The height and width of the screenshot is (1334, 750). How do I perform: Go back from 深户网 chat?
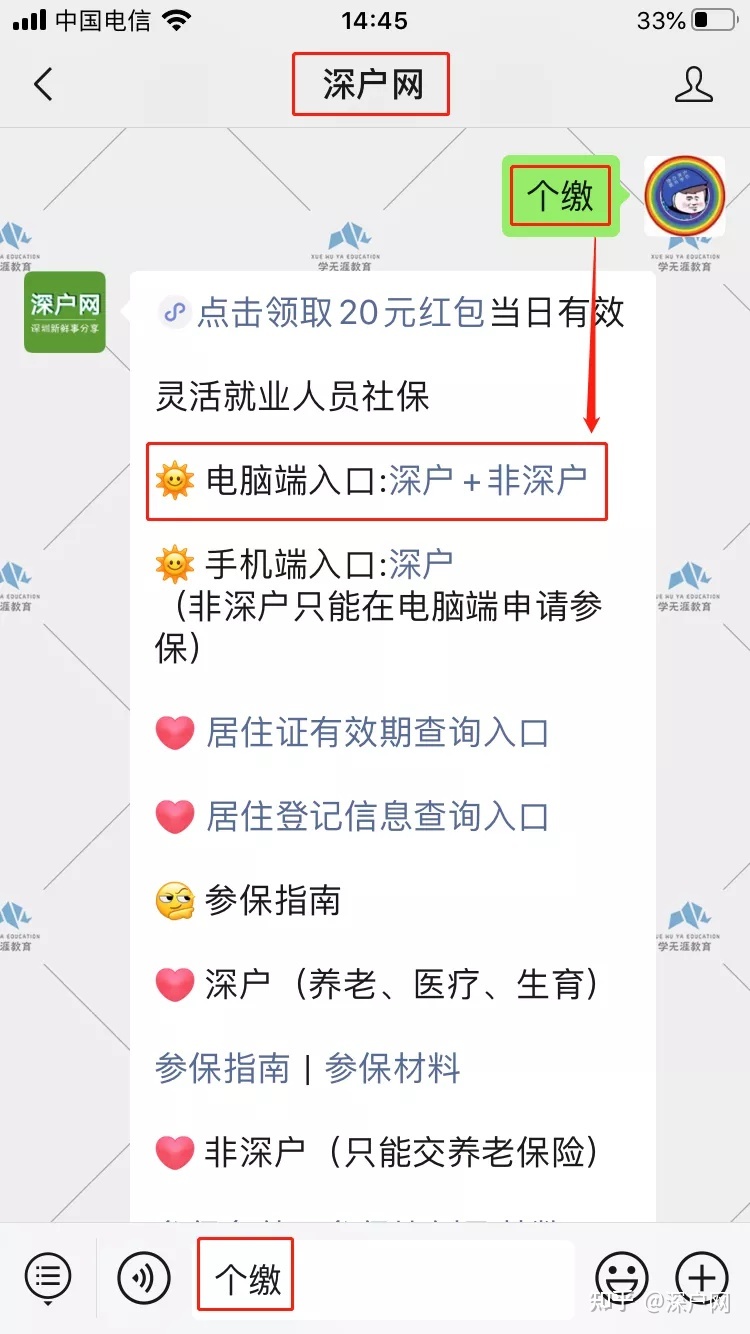43,84
